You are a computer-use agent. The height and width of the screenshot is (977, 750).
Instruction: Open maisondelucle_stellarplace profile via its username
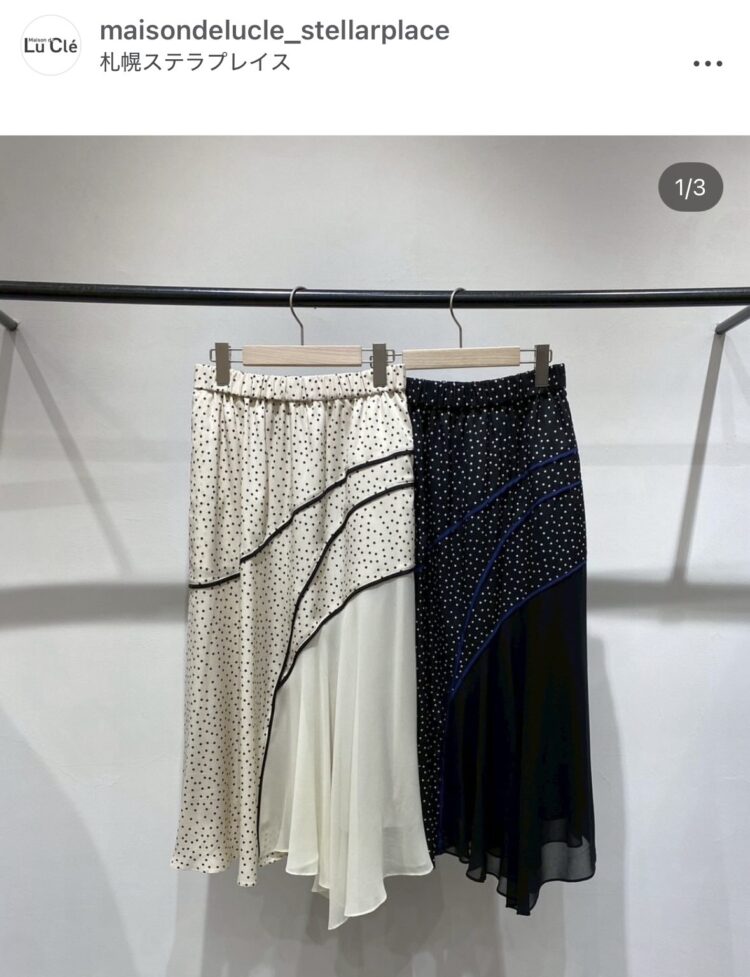click(274, 31)
